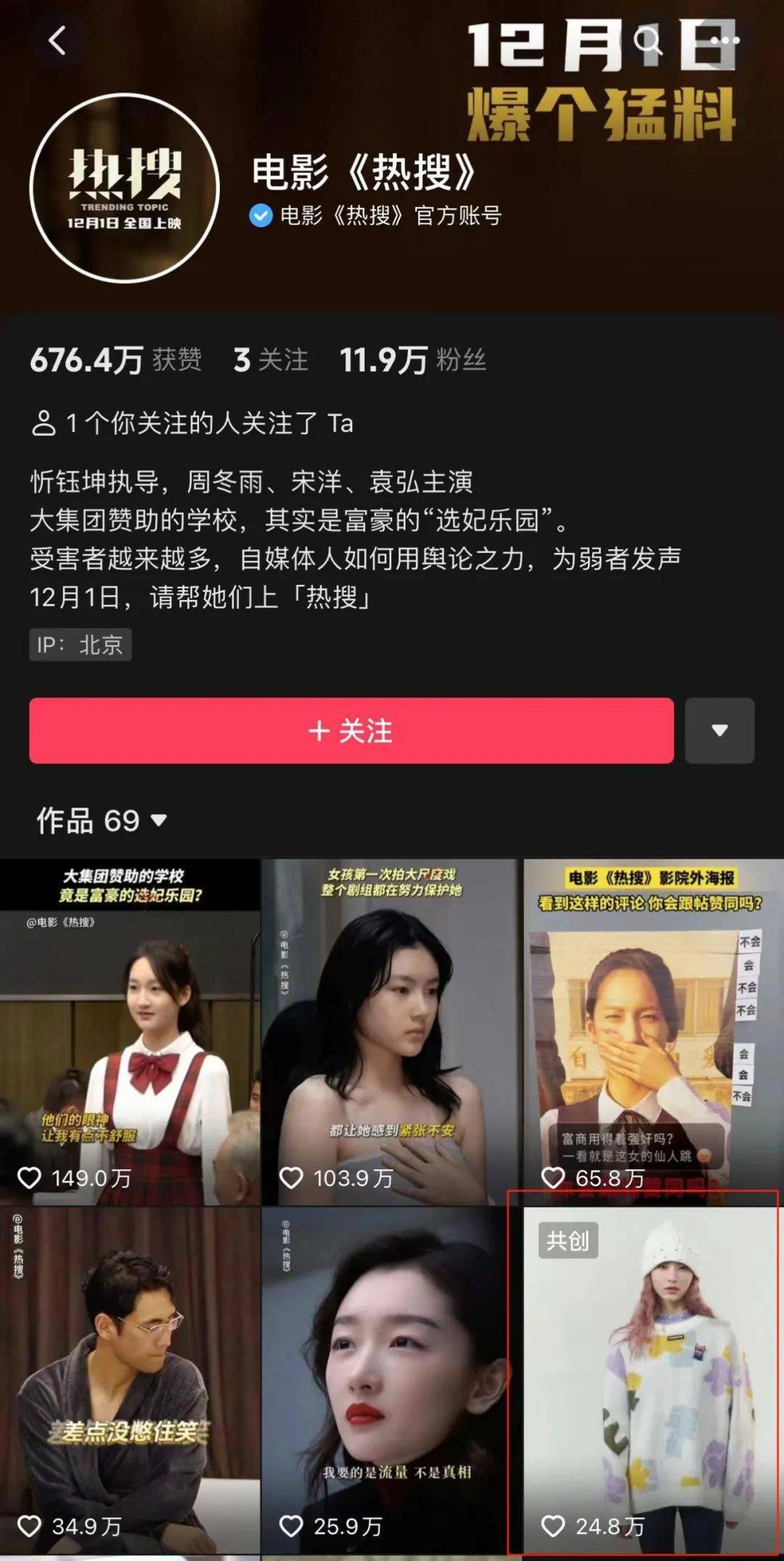784x1561 pixels.
Task: Follow the account with the 关注 button
Action: pos(351,730)
